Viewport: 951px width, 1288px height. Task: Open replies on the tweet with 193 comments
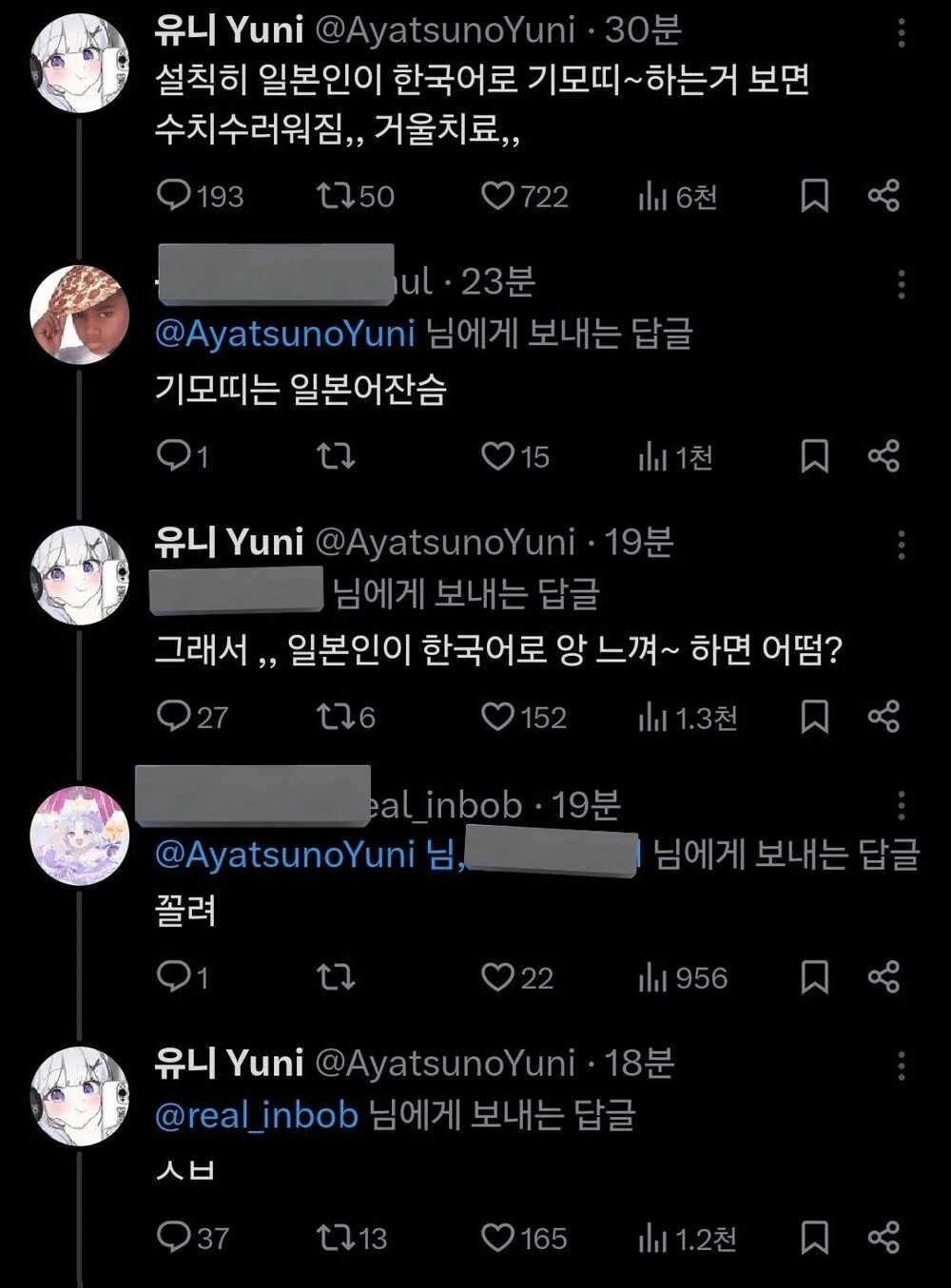(x=174, y=196)
